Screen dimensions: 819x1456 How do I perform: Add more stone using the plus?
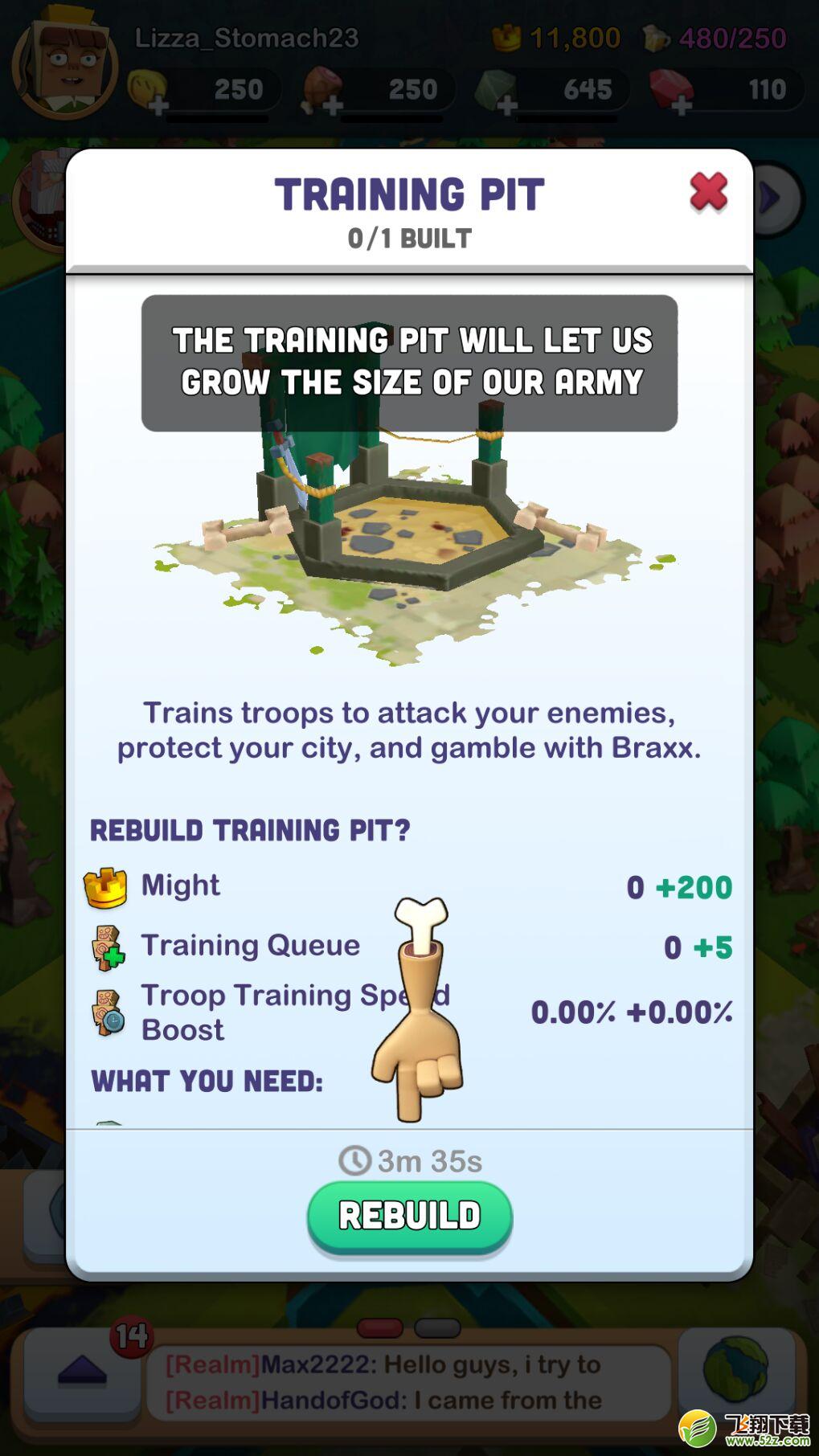[x=507, y=105]
